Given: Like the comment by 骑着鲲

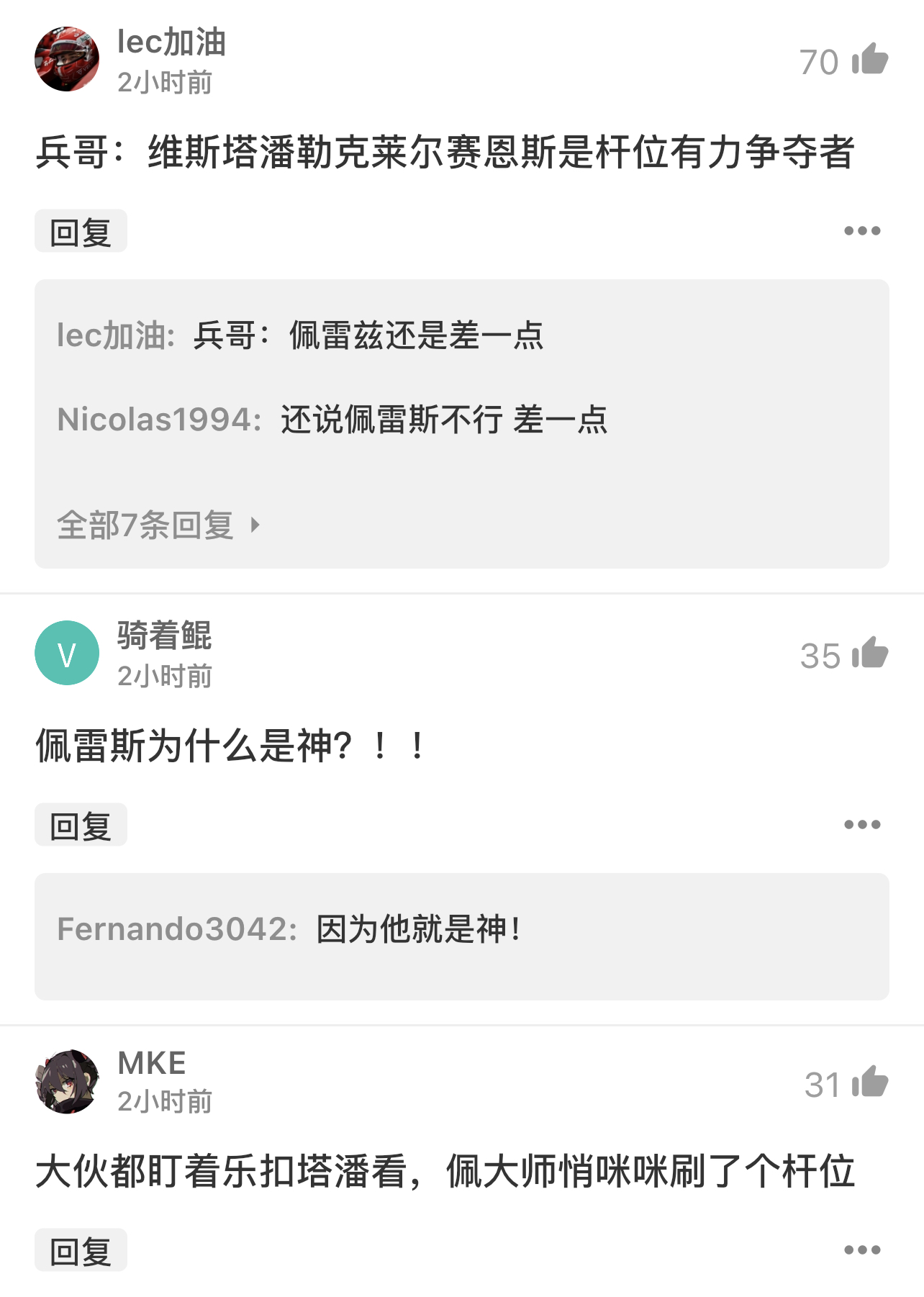Looking at the screenshot, I should point(869,654).
